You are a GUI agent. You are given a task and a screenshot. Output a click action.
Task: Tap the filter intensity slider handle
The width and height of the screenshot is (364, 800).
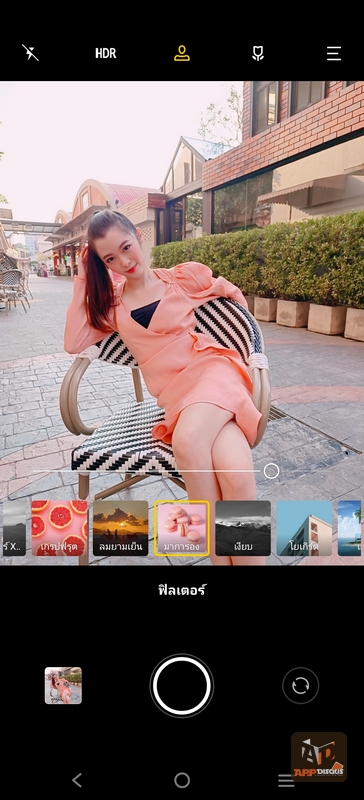point(271,471)
